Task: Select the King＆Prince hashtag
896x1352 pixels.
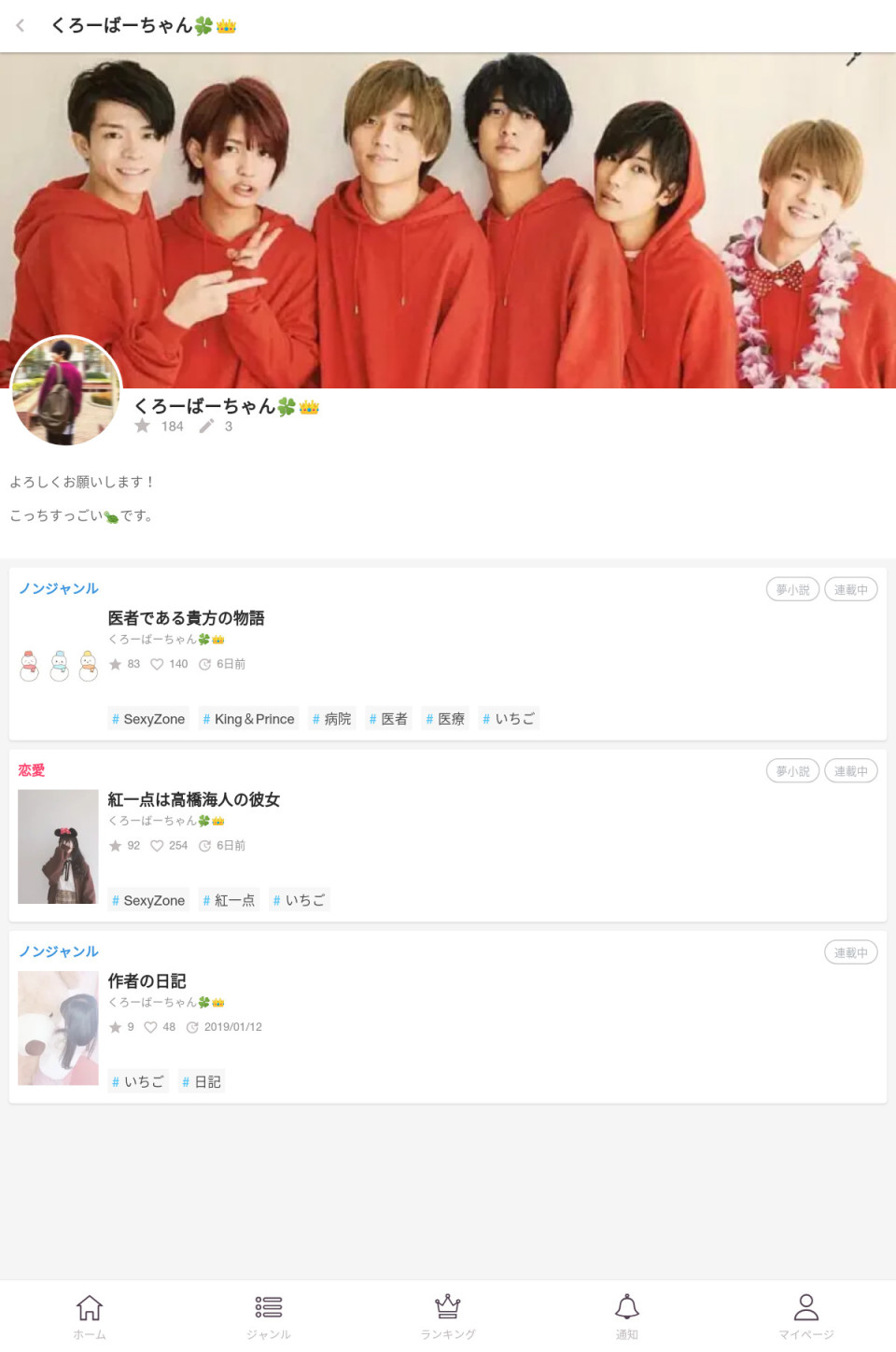Action: (x=248, y=719)
